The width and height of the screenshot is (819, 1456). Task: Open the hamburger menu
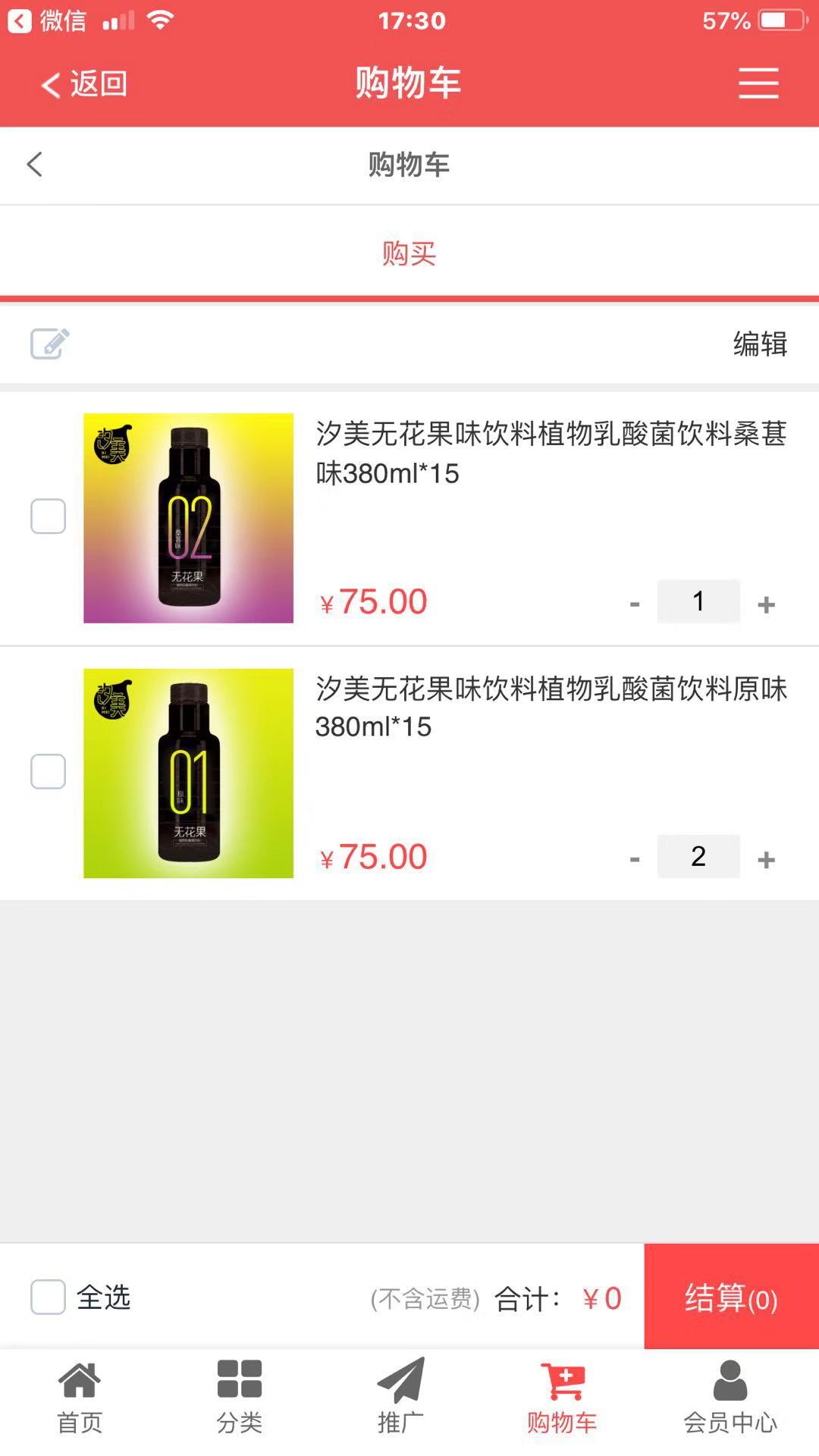(x=758, y=83)
